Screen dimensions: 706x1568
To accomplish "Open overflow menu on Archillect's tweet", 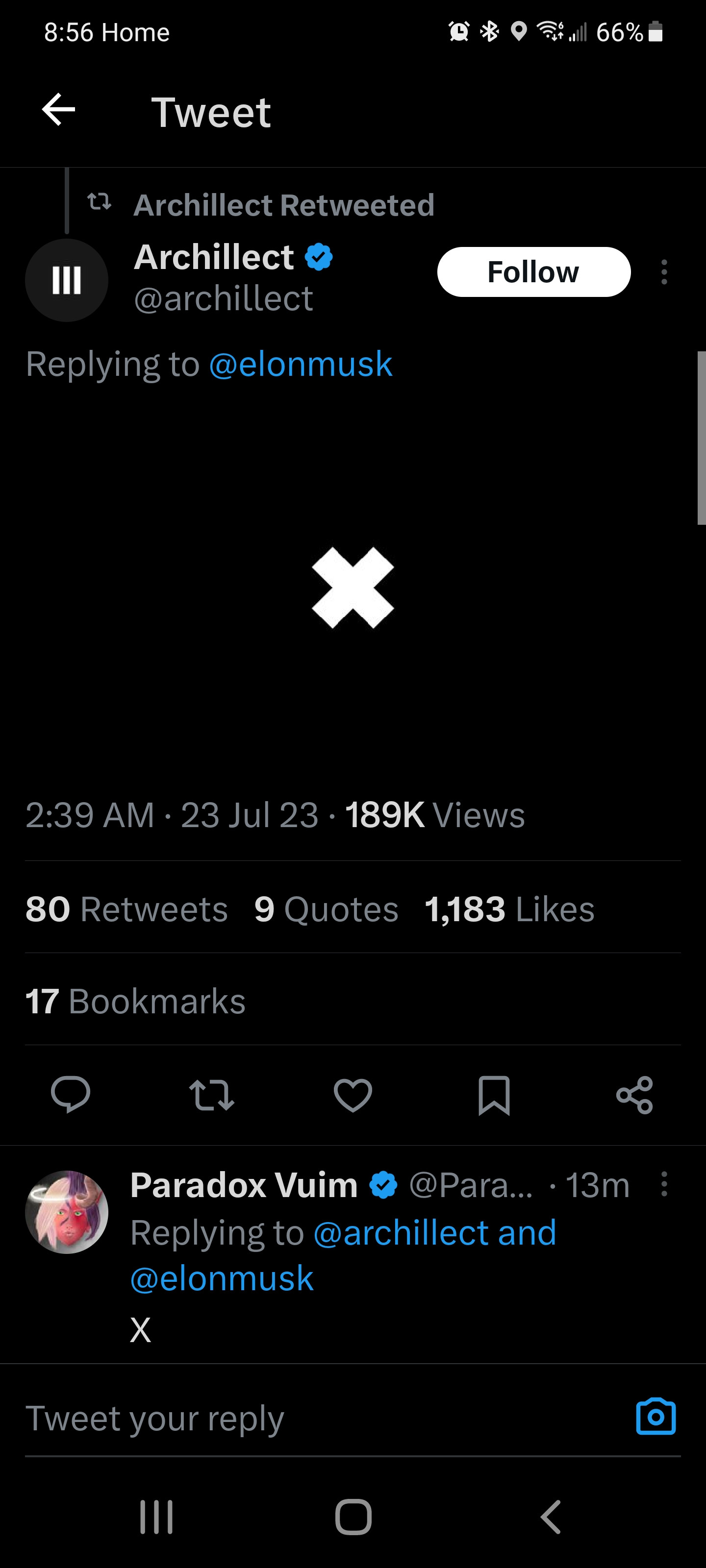I will pos(664,272).
